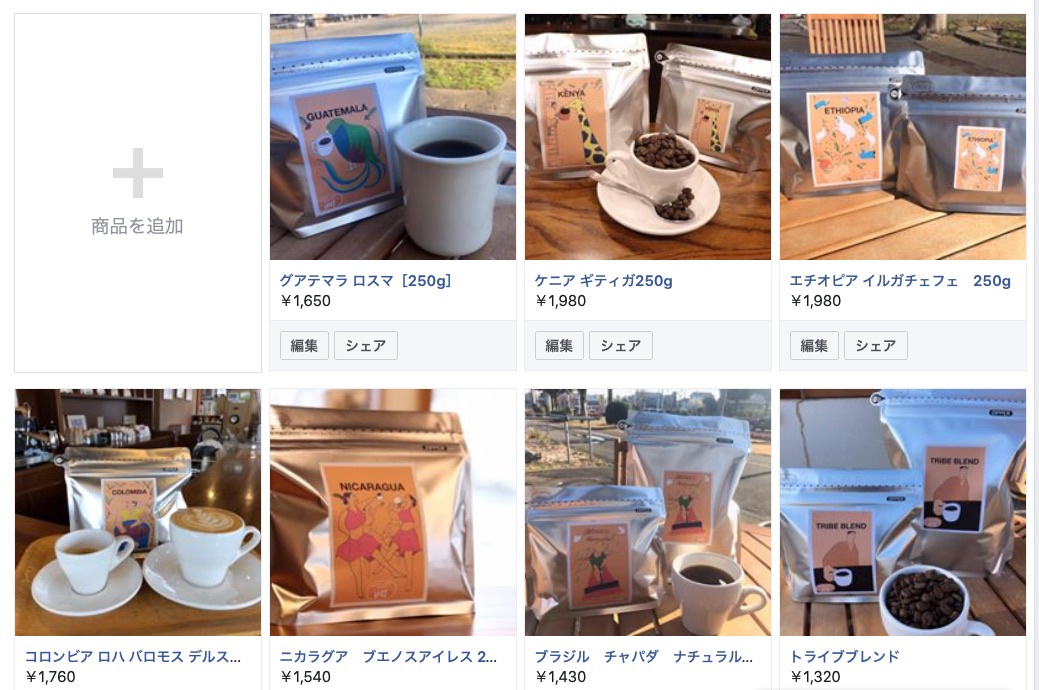The height and width of the screenshot is (690, 1039).
Task: Share the ケニア ギティガ product
Action: coord(620,346)
